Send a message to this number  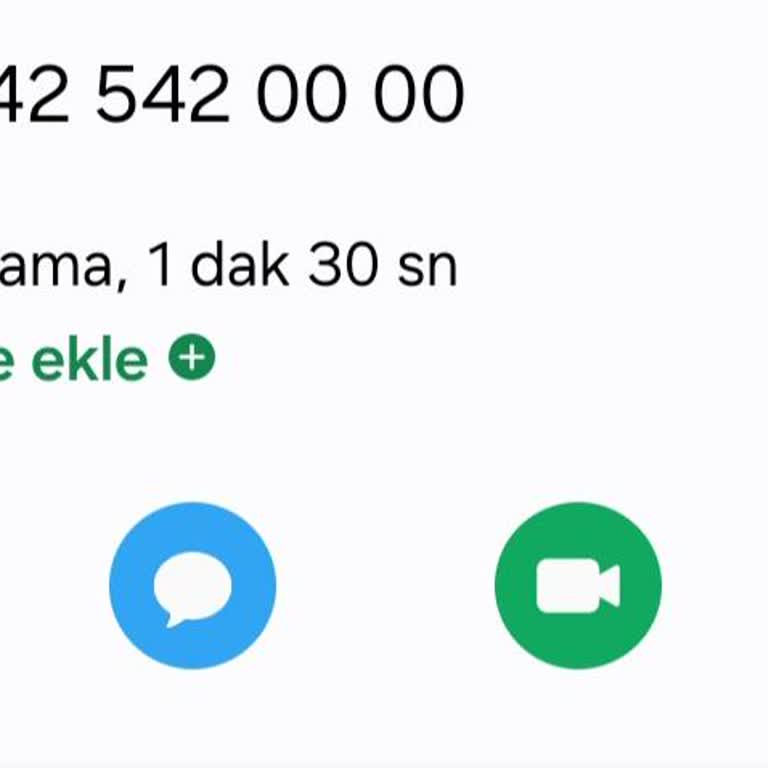192,585
